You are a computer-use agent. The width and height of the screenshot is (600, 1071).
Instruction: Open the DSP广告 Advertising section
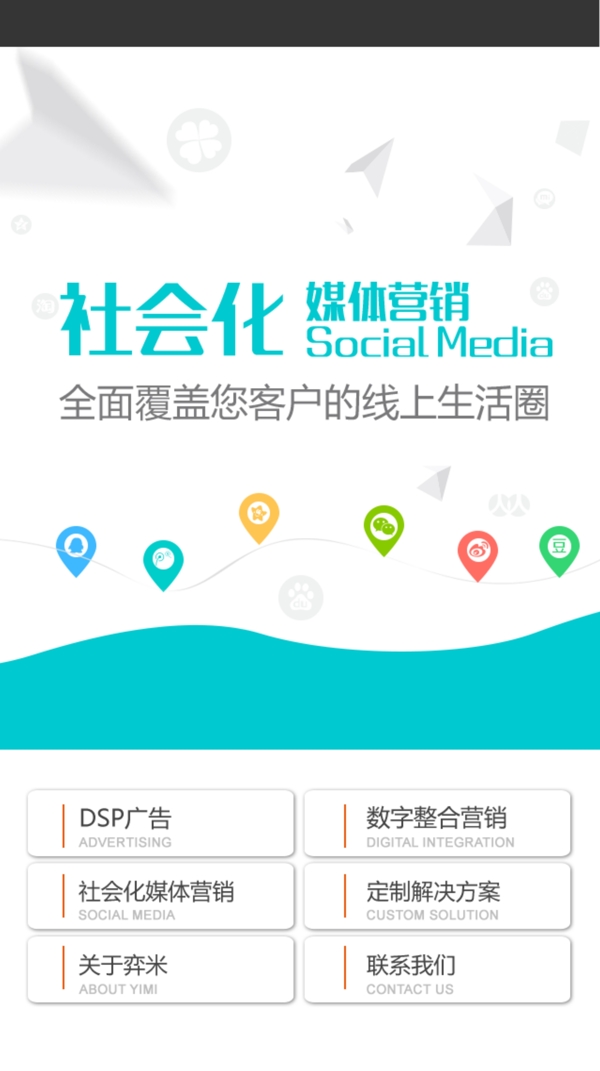click(161, 824)
